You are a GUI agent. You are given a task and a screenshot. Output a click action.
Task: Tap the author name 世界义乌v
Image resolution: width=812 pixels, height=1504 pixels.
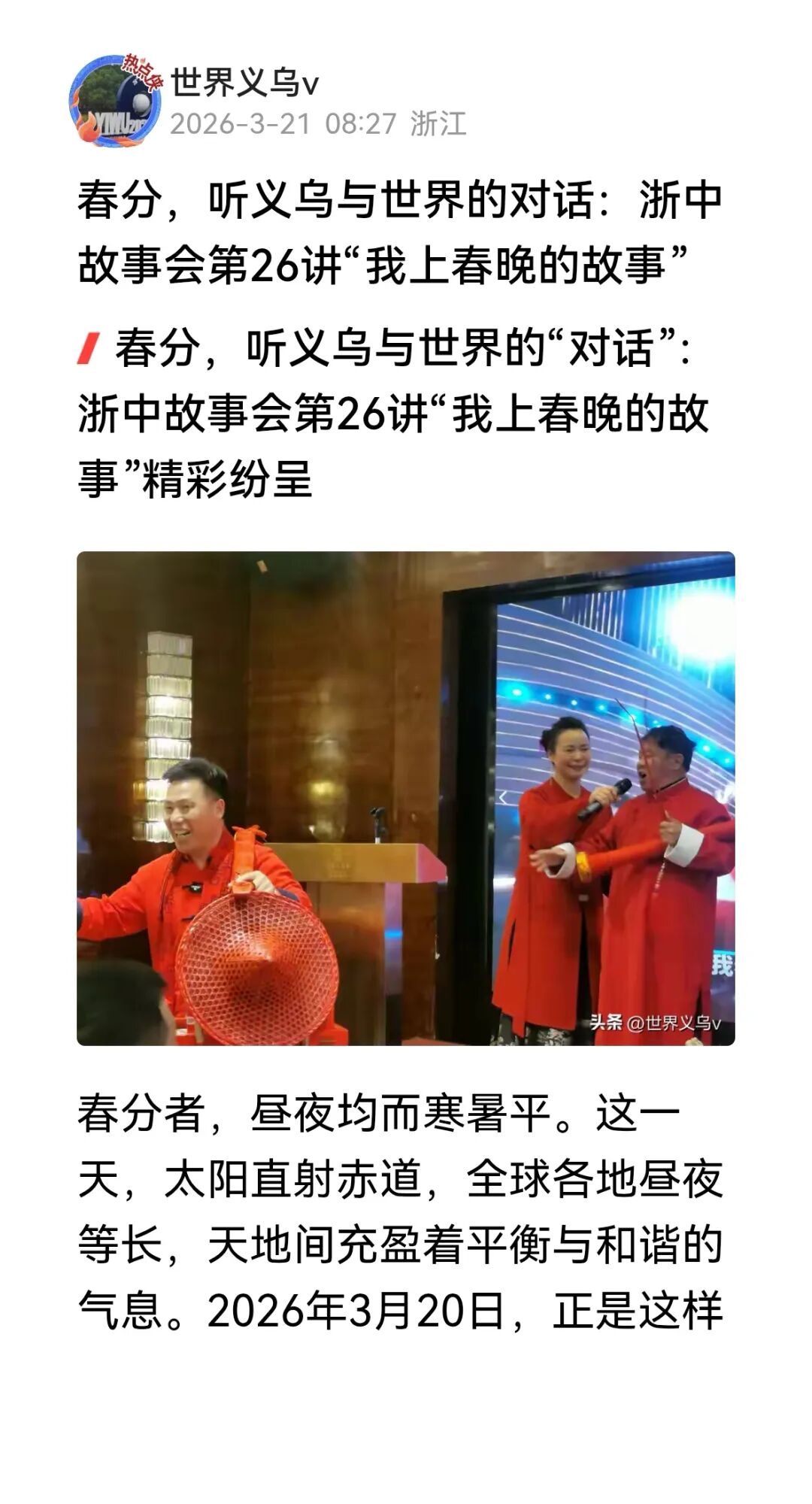(x=244, y=82)
